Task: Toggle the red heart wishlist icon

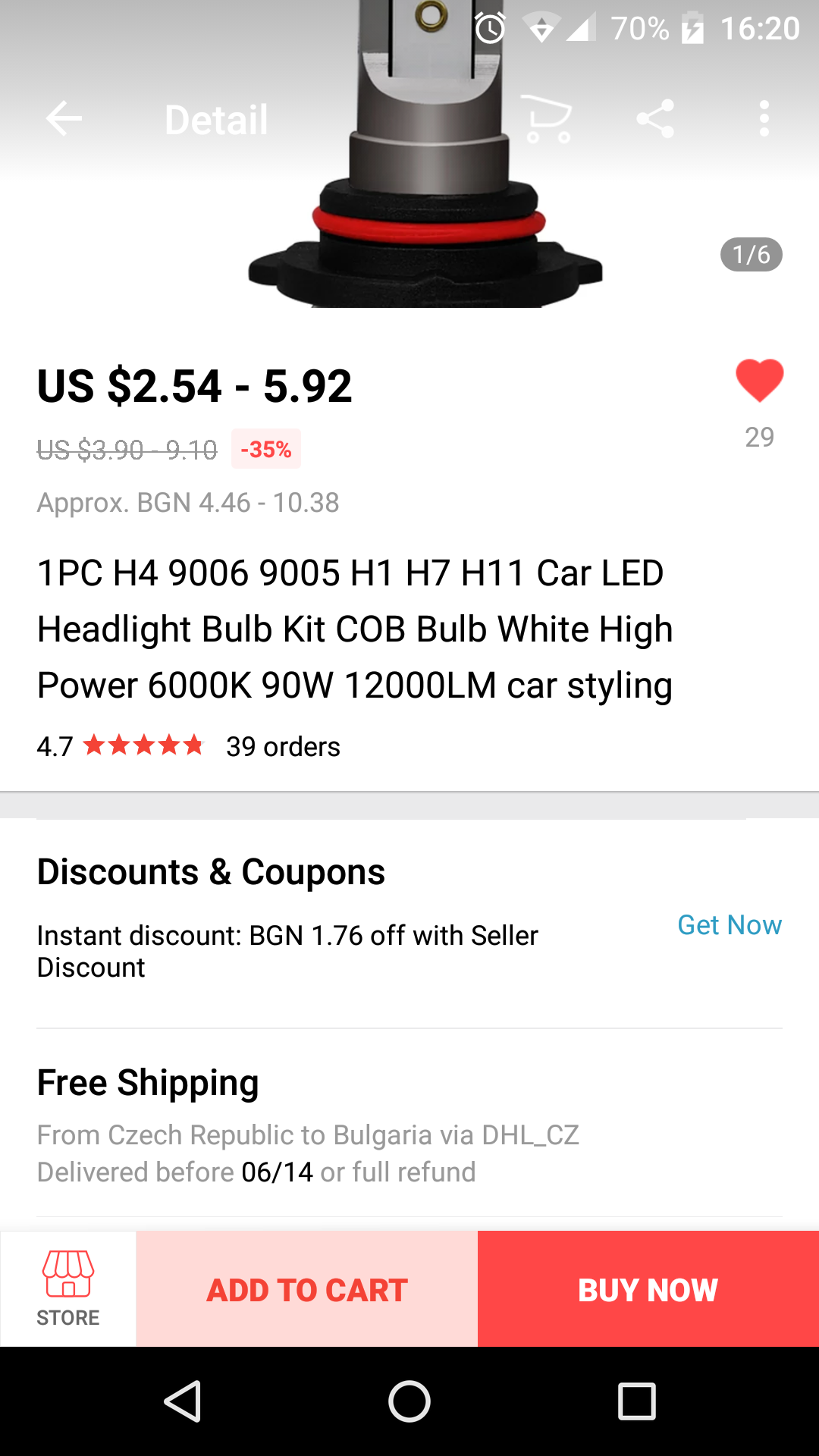Action: (759, 381)
